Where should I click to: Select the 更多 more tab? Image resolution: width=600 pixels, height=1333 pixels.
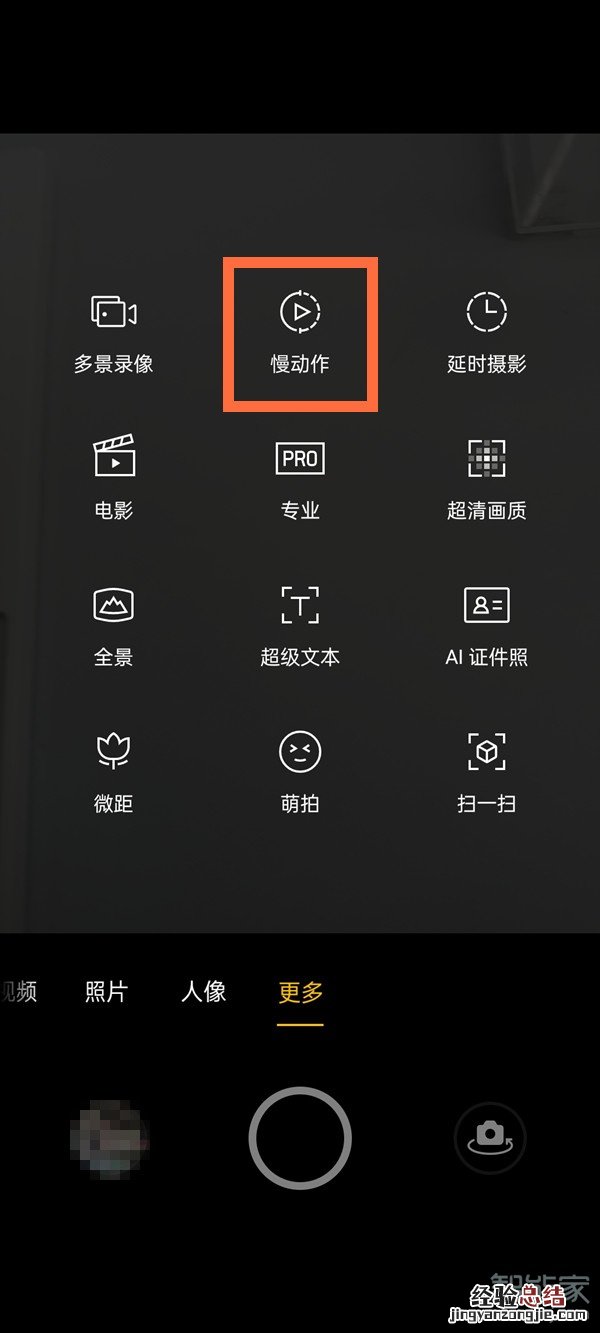click(x=301, y=992)
